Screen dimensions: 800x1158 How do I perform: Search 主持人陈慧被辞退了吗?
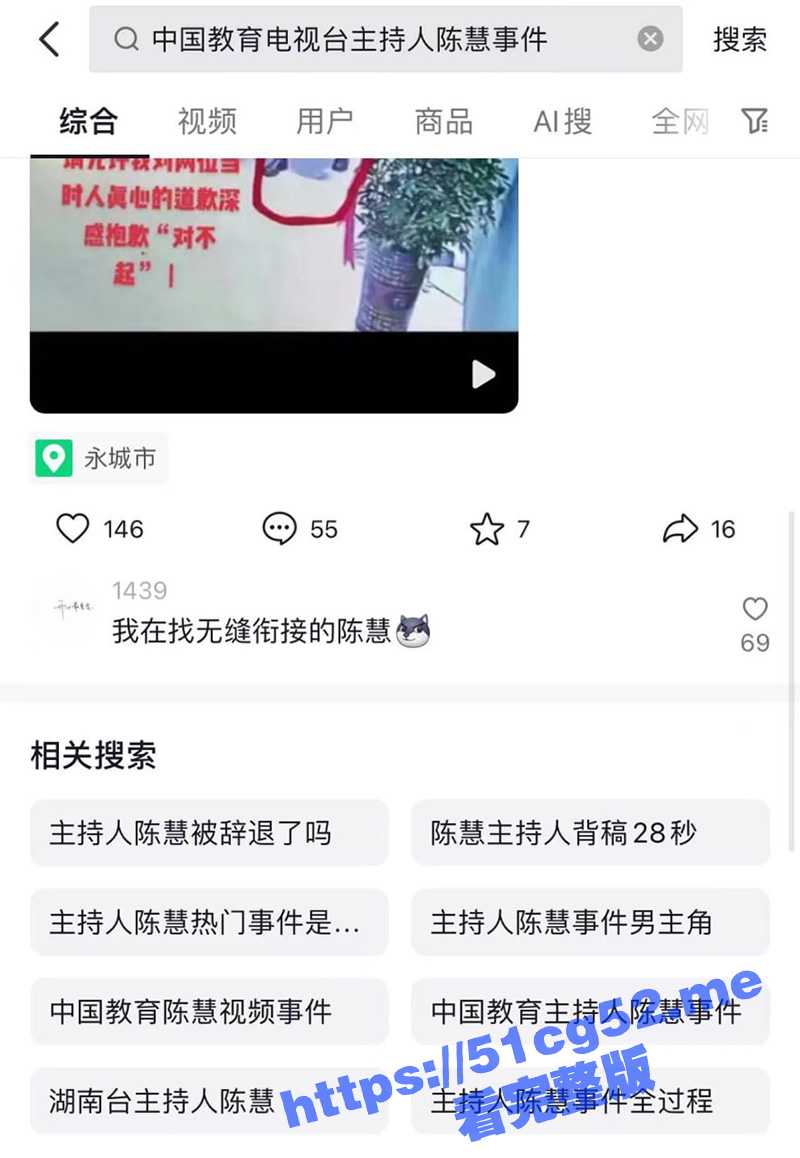[209, 833]
